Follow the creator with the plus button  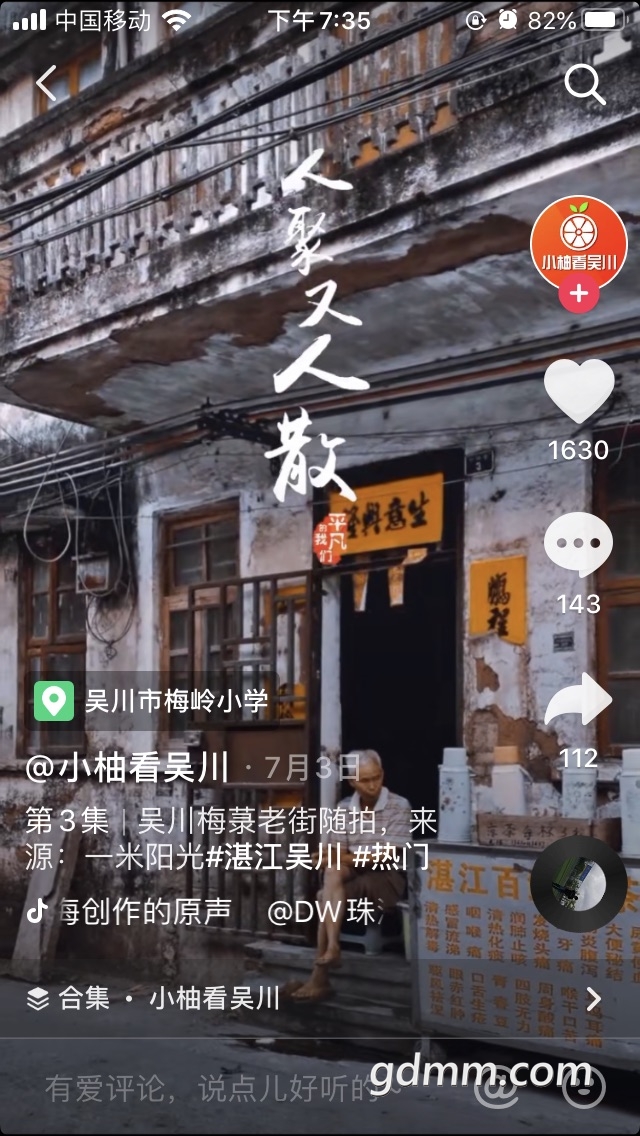(578, 293)
